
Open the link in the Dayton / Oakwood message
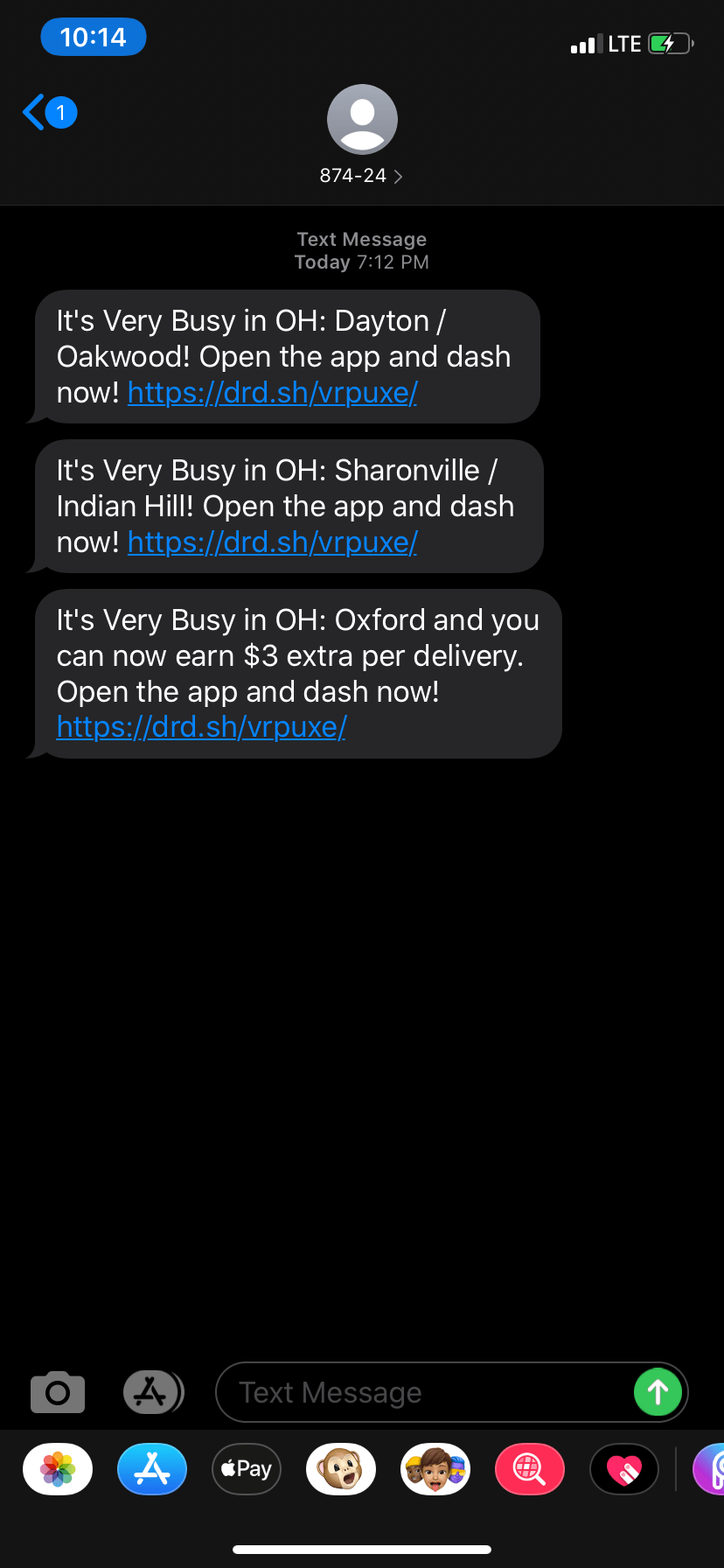(x=272, y=393)
